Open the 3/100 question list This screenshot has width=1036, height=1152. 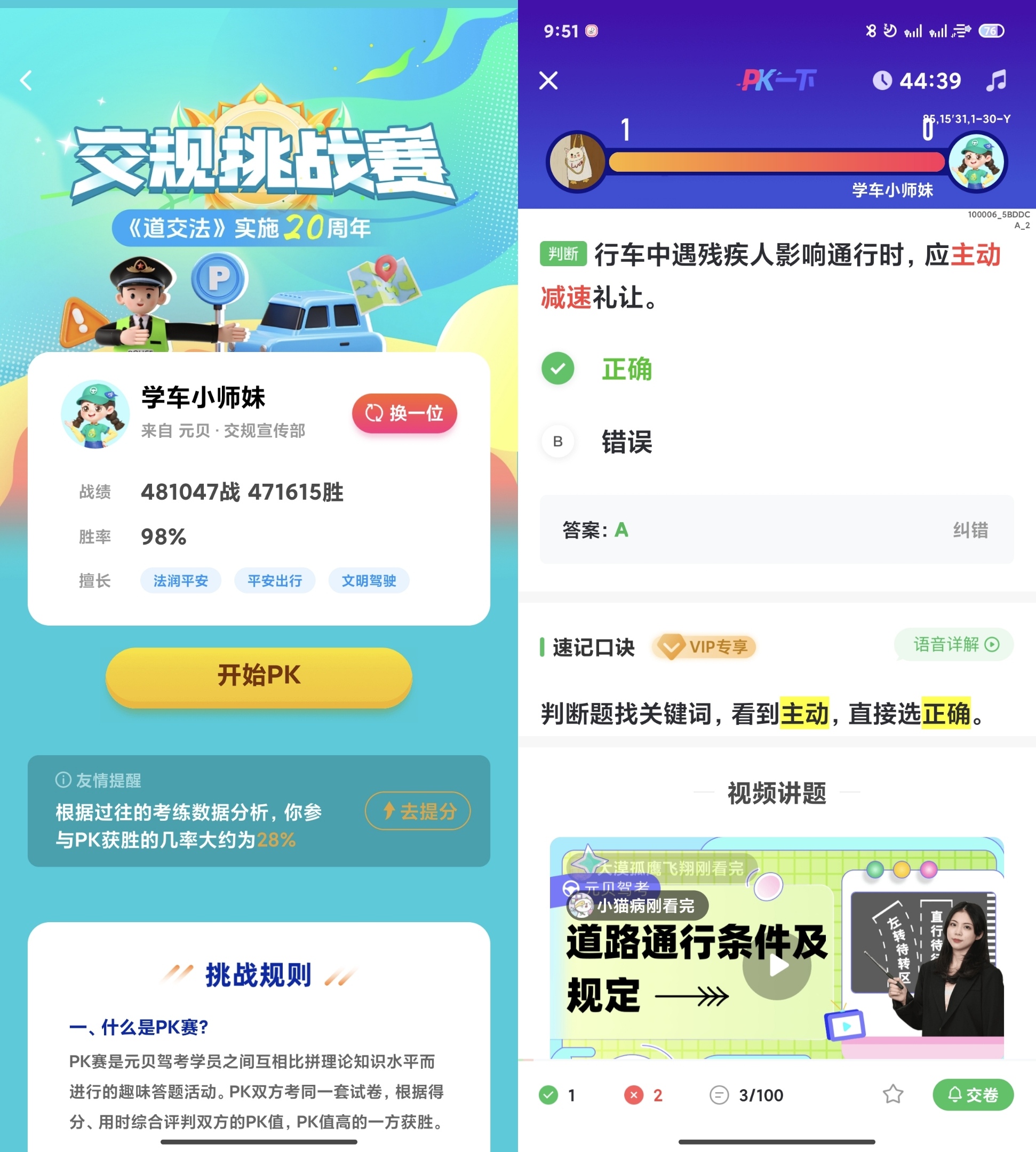click(x=747, y=1095)
